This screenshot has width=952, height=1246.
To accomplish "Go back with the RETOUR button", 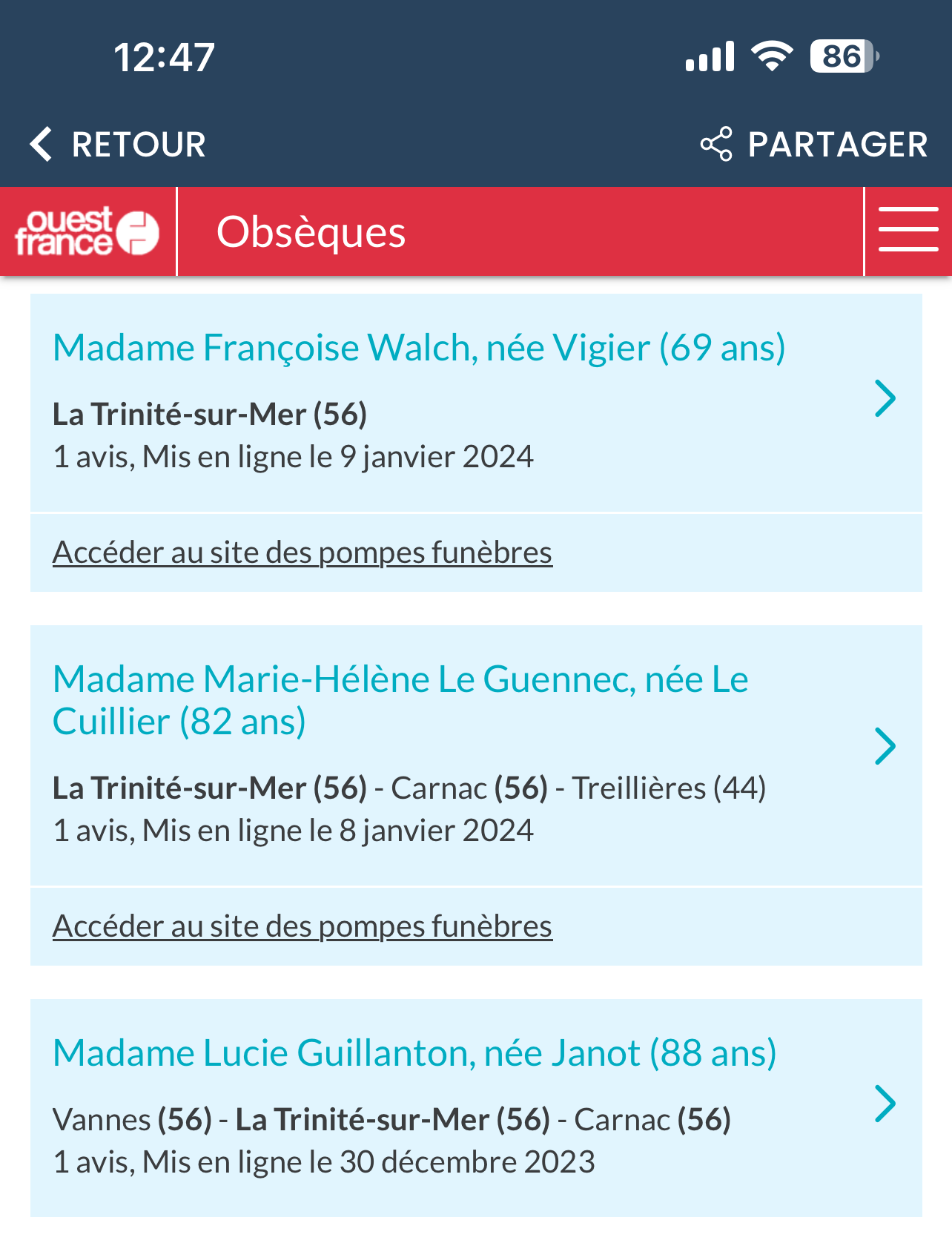I will coord(119,144).
